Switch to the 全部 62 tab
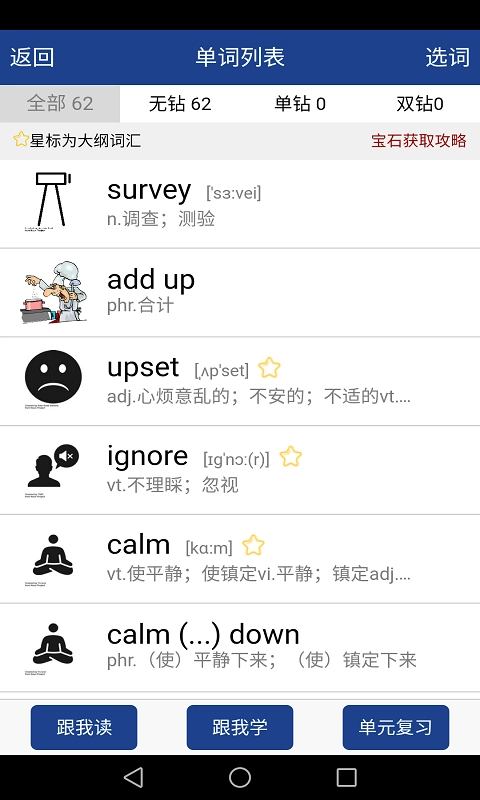Screen dimensions: 480x800 60,104
